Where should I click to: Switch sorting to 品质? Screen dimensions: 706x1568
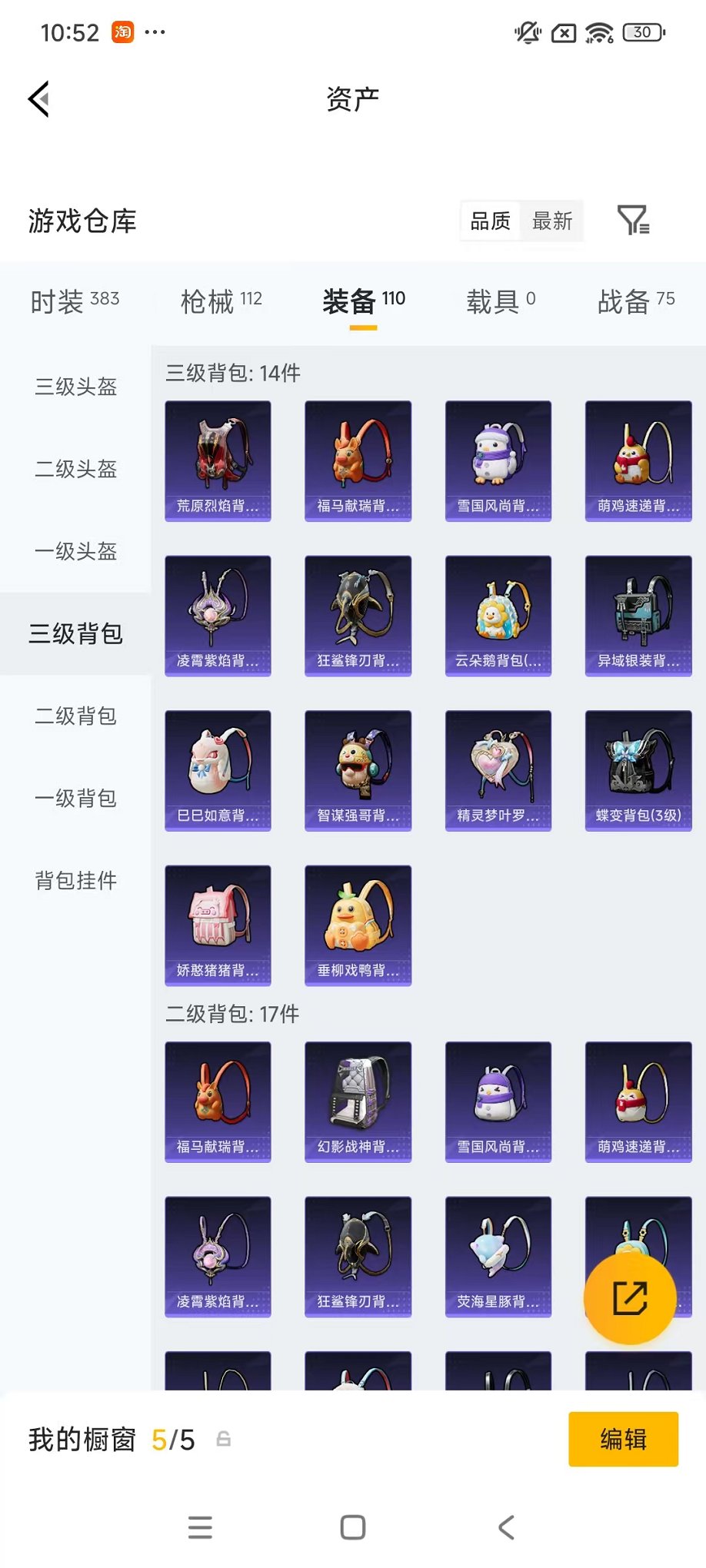489,221
